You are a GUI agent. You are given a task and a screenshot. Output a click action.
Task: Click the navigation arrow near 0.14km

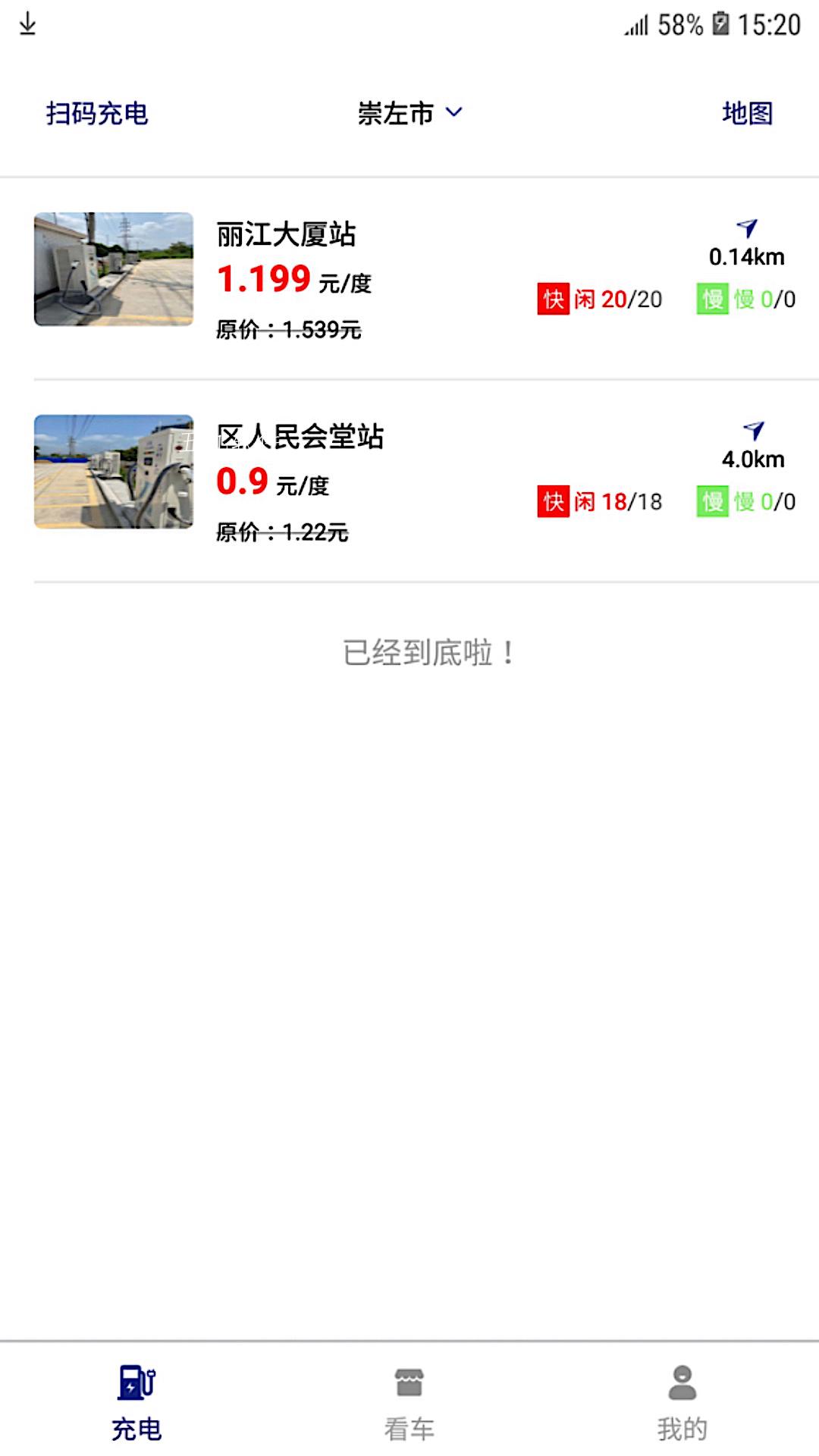[x=747, y=226]
